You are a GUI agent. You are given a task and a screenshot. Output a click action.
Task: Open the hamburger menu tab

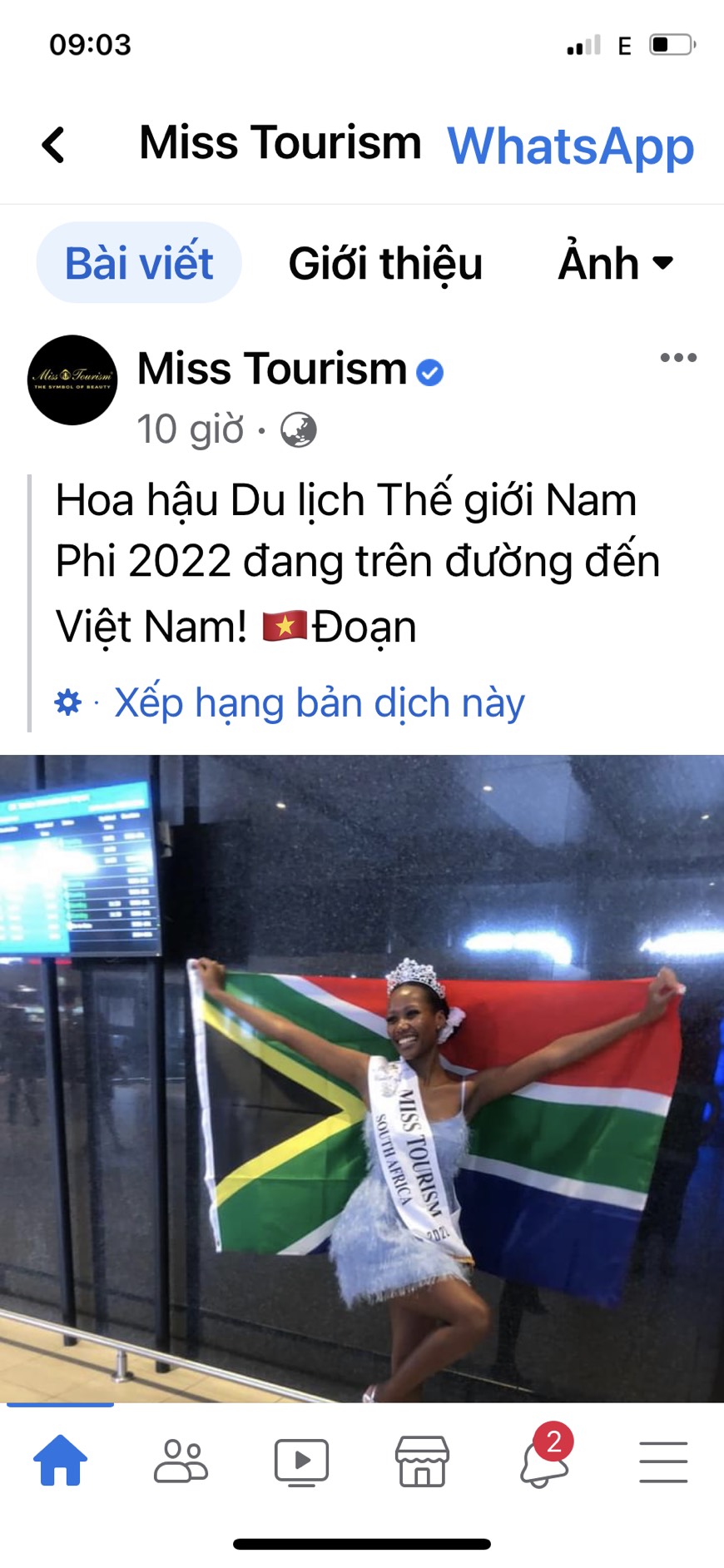(x=663, y=1461)
